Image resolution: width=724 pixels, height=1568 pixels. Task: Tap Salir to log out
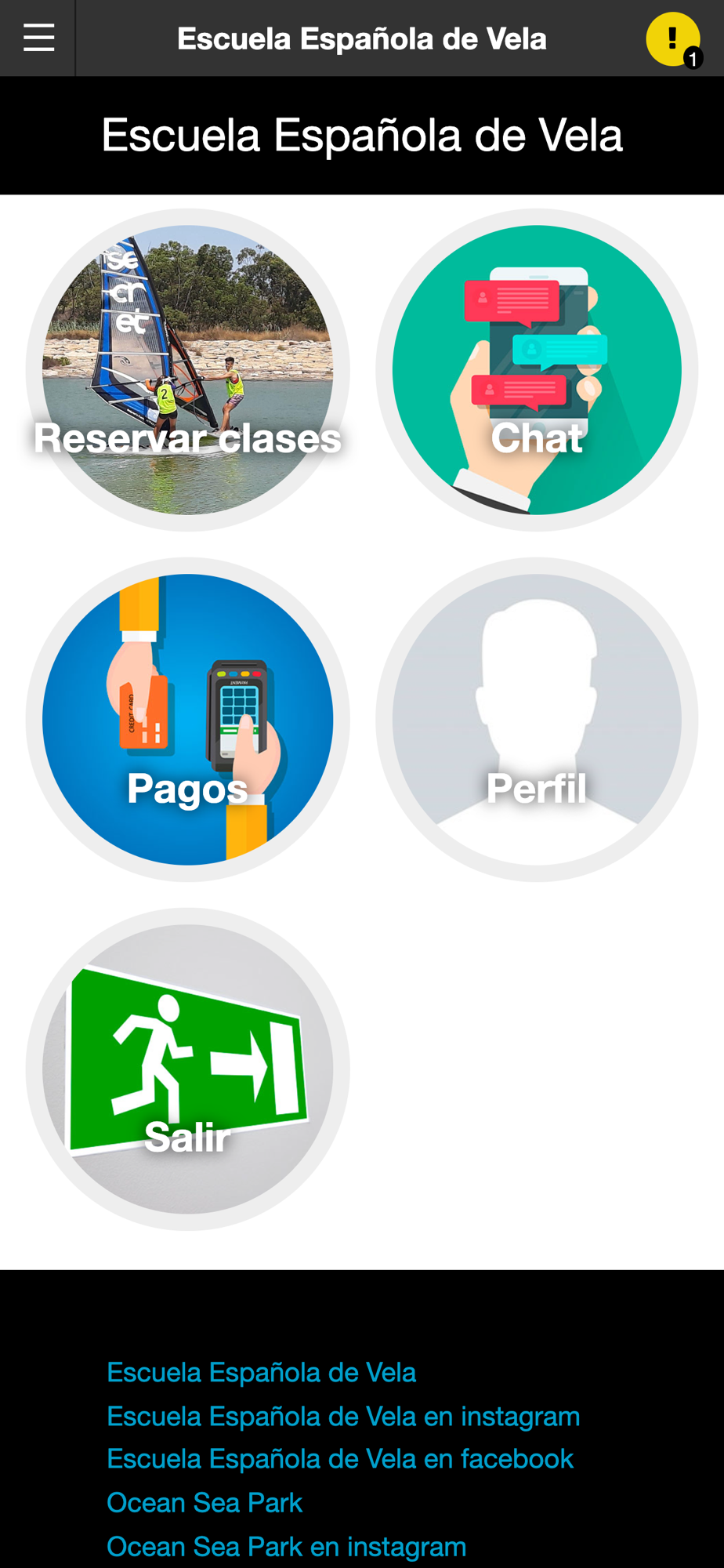[187, 1069]
